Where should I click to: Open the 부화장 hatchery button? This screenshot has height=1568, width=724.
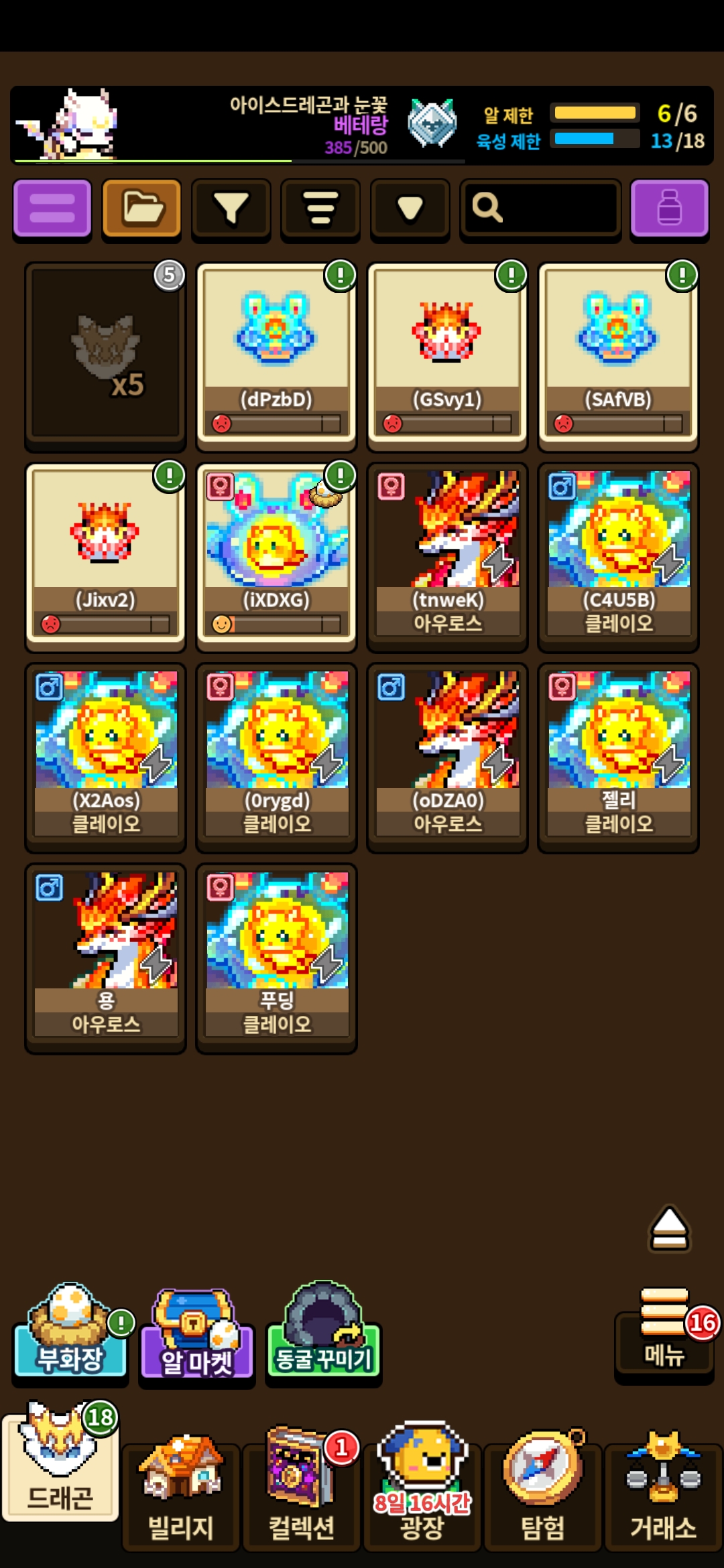(70, 1332)
